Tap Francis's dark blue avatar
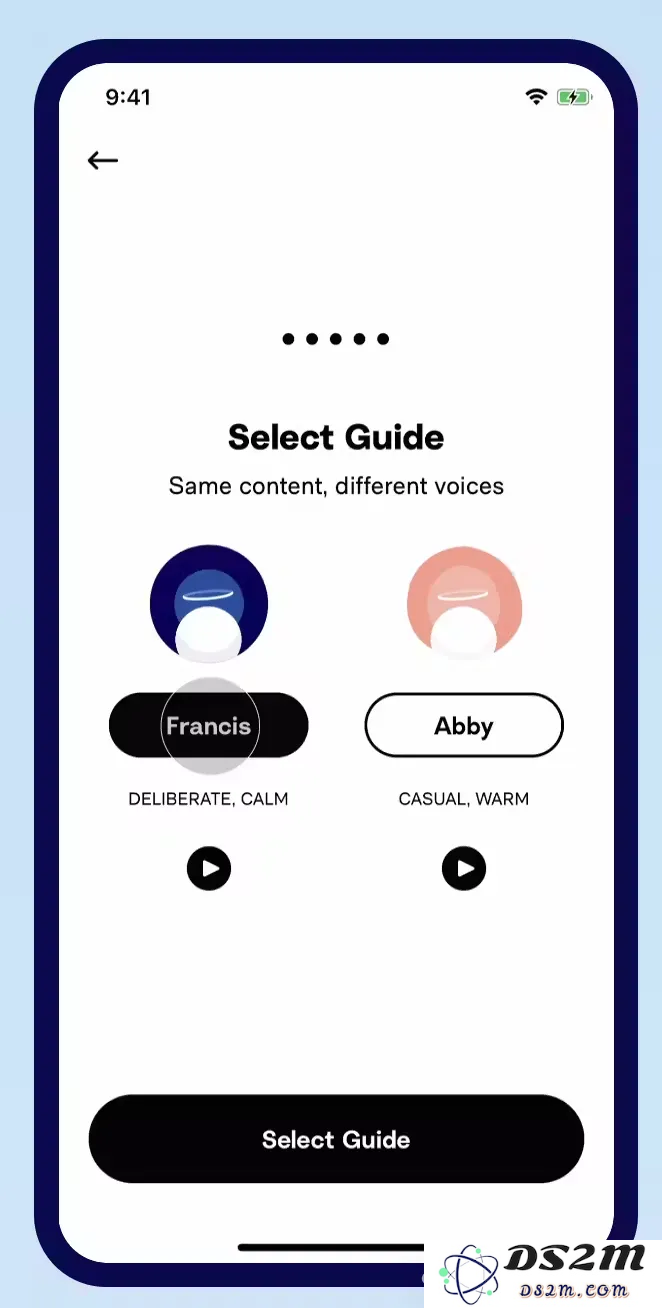 [x=209, y=603]
